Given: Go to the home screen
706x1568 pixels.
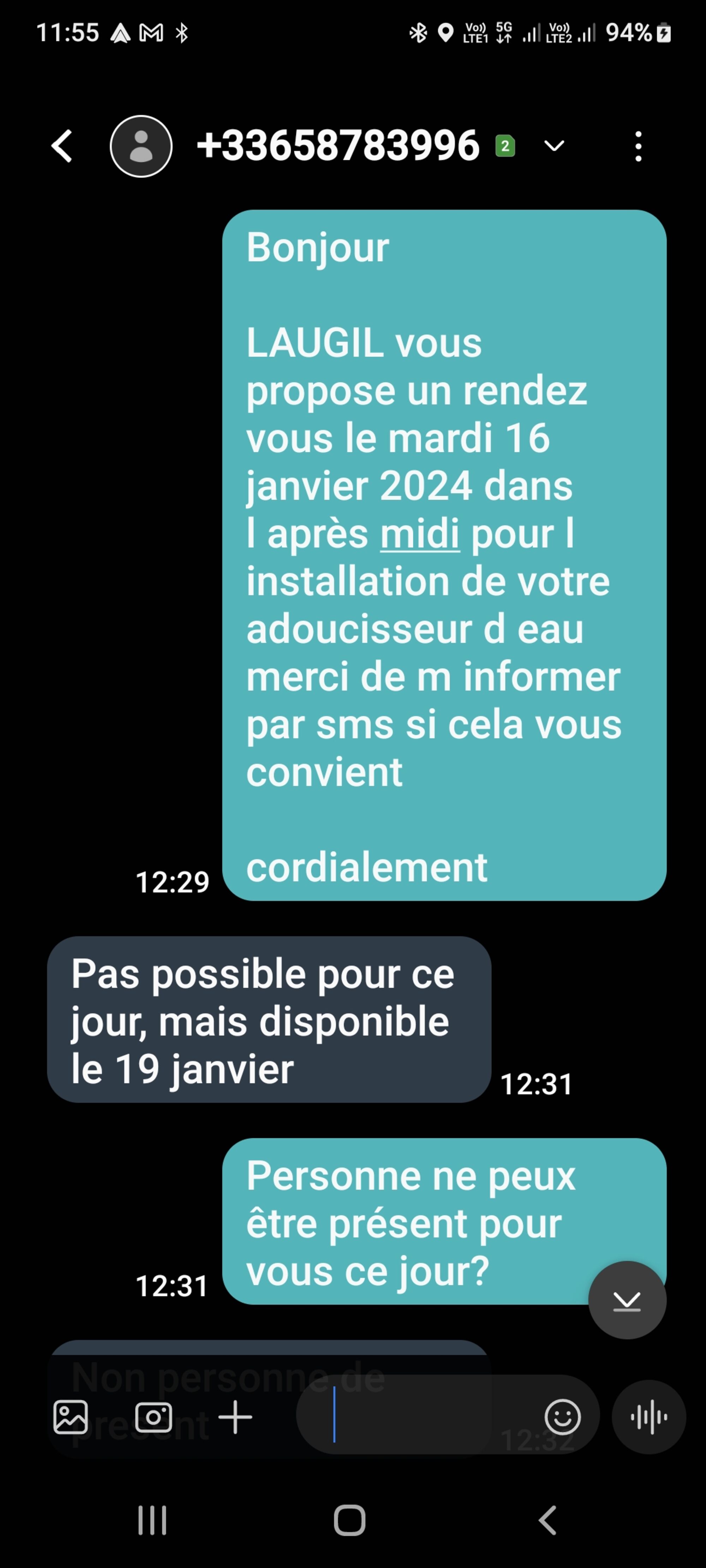Looking at the screenshot, I should [350, 1520].
